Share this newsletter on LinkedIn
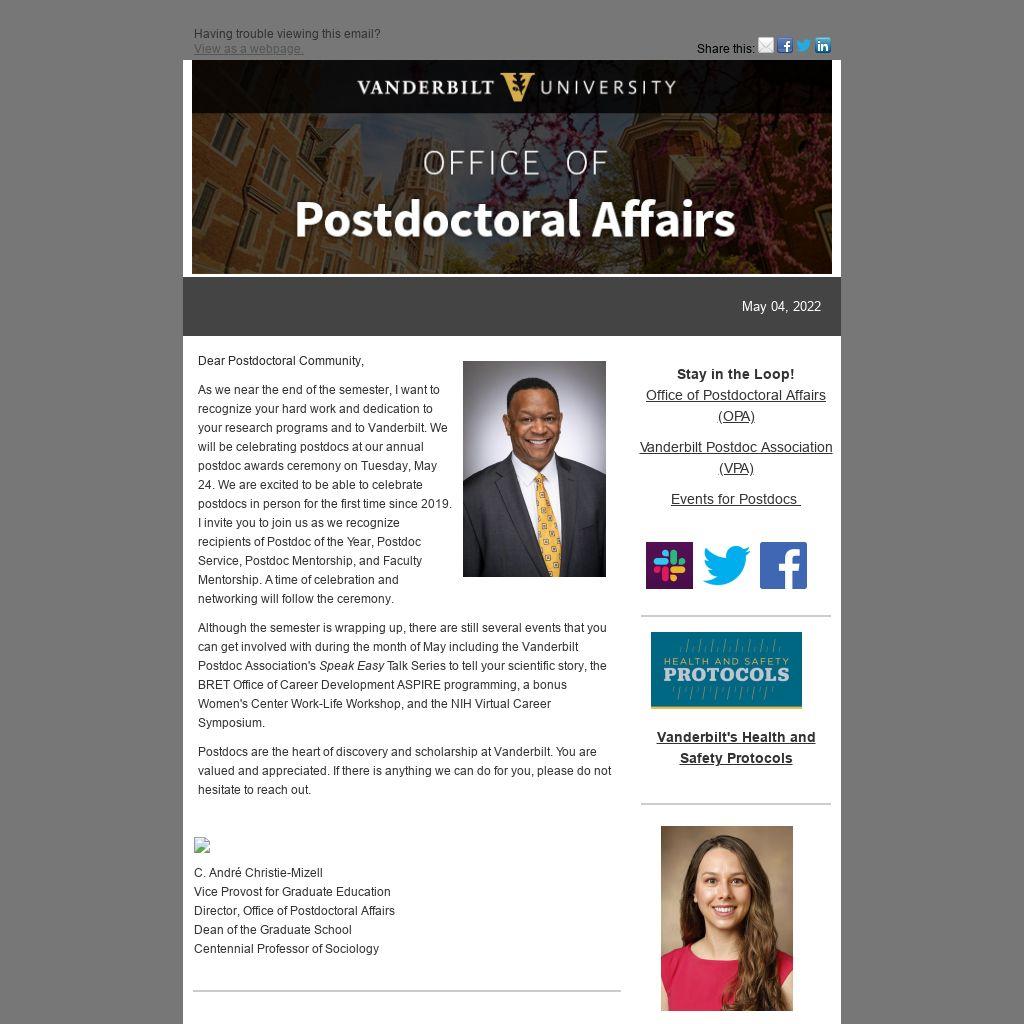Image resolution: width=1024 pixels, height=1024 pixels. tap(823, 46)
